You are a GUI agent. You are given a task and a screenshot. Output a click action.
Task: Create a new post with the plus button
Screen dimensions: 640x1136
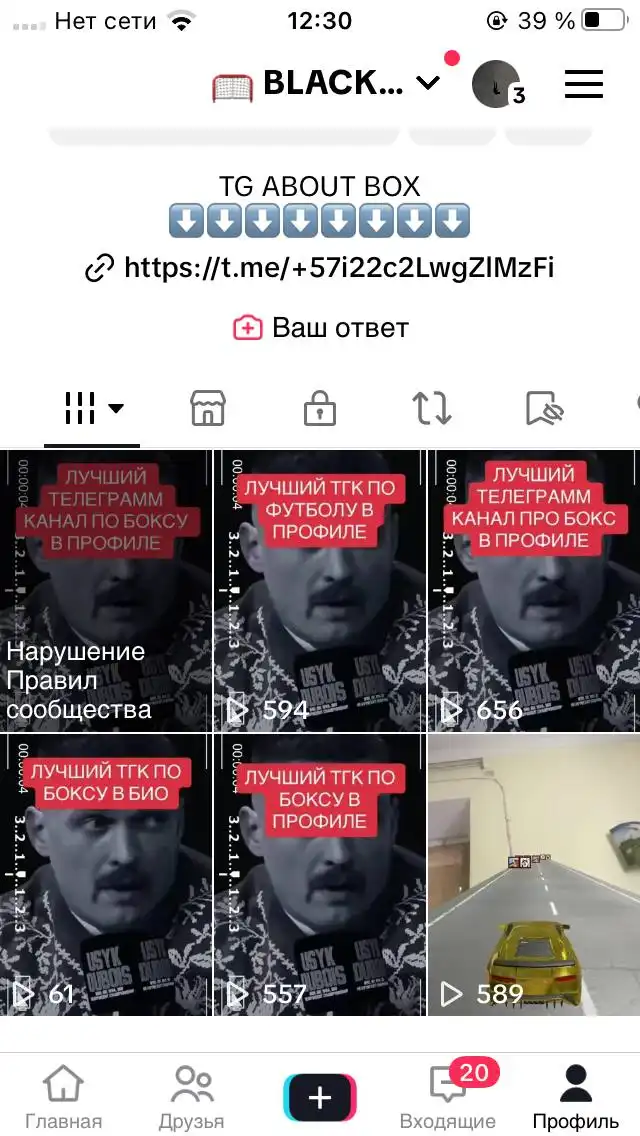tap(320, 1098)
